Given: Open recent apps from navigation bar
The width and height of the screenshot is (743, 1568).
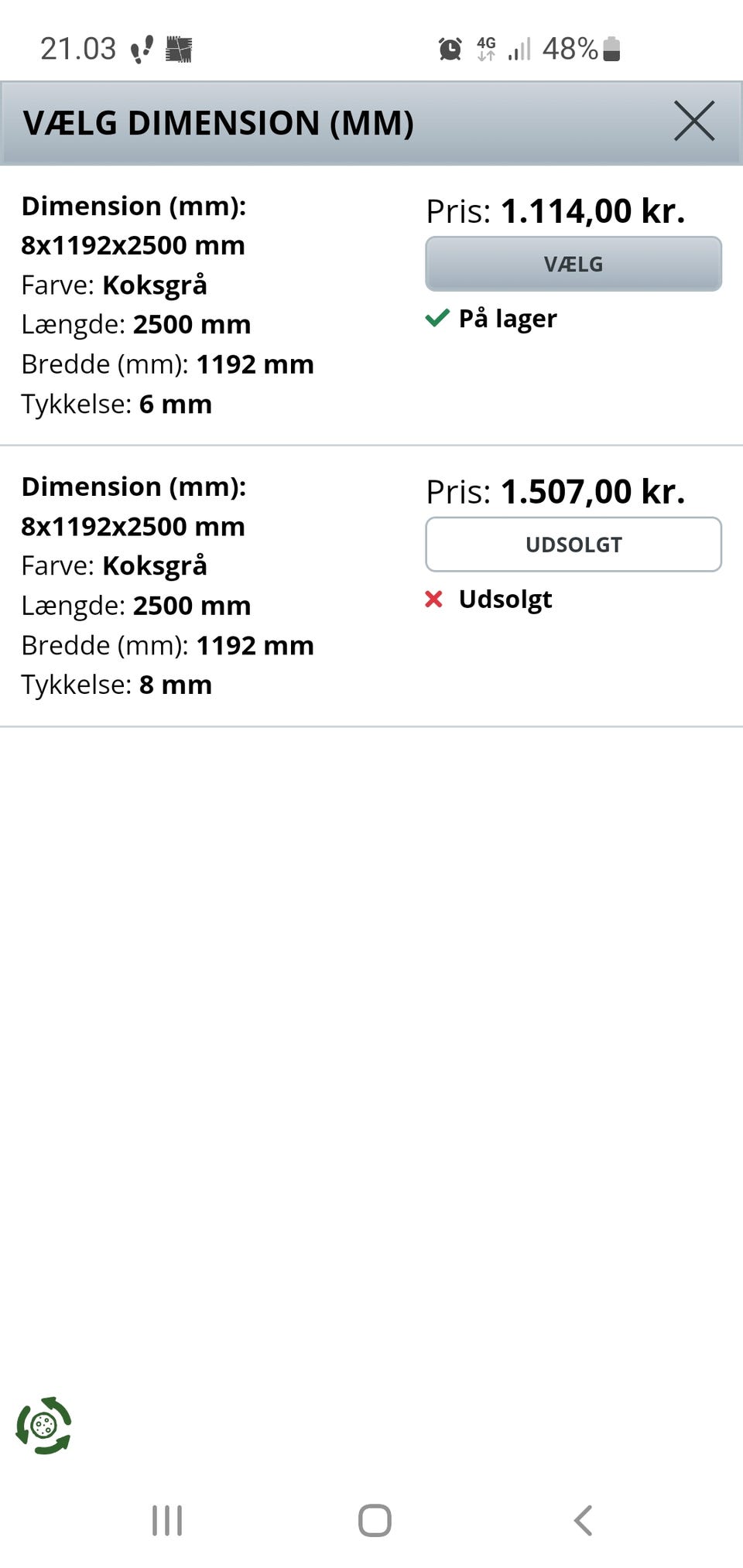Looking at the screenshot, I should click(x=166, y=1520).
